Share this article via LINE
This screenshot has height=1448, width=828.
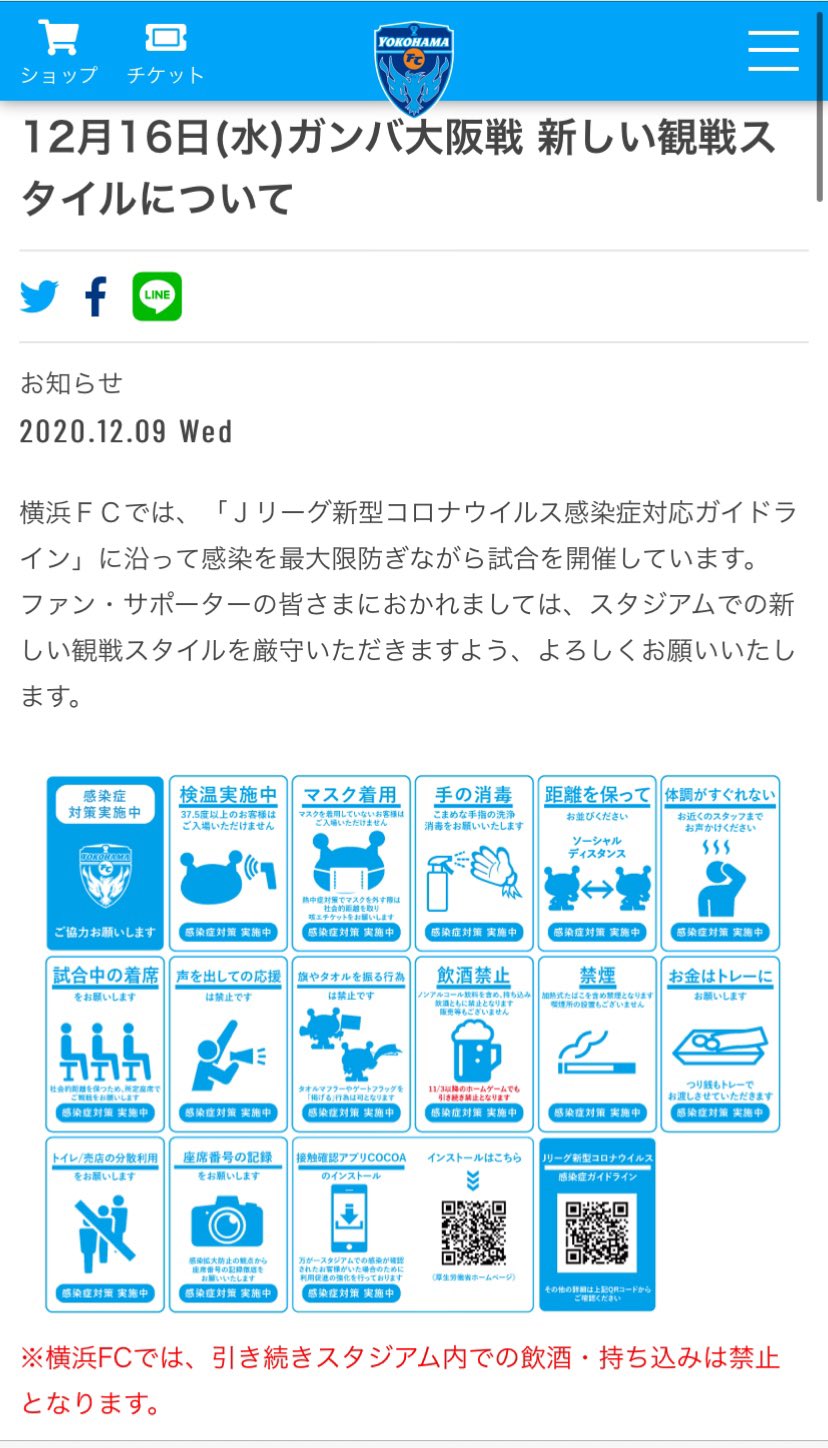tap(157, 297)
